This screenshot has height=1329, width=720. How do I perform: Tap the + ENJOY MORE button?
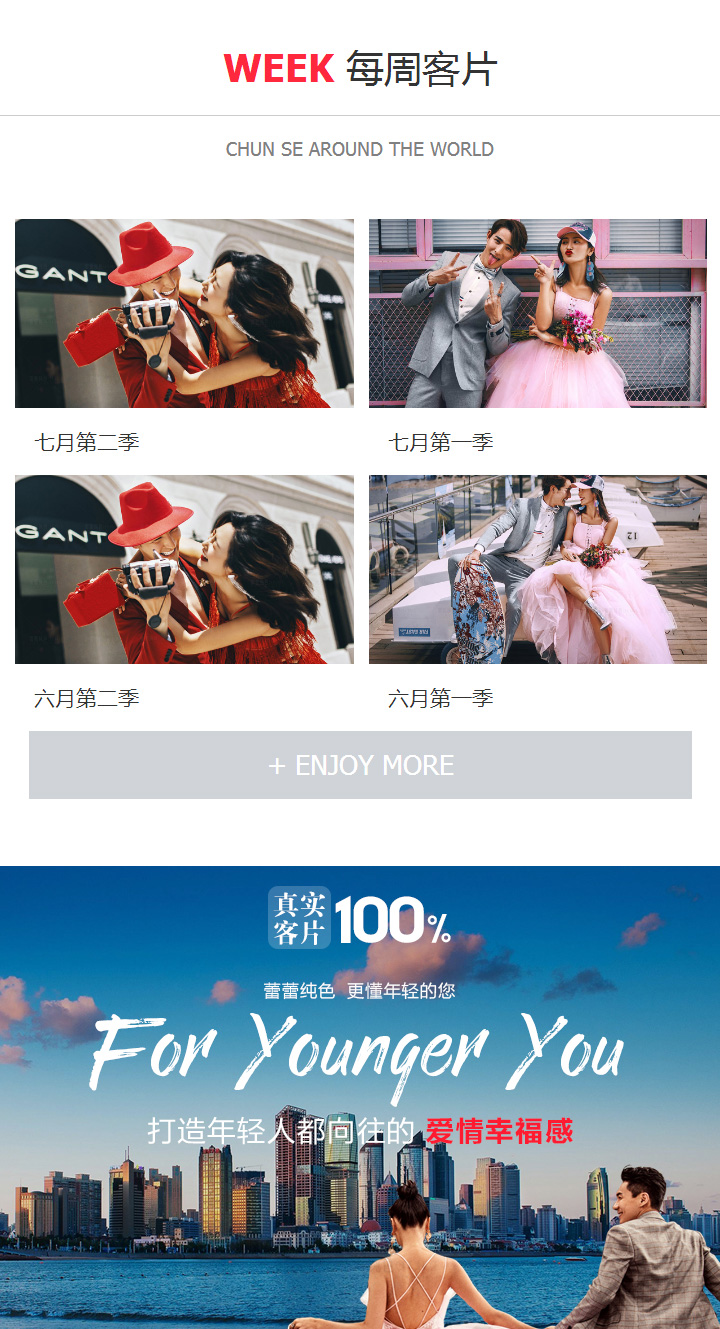(360, 765)
